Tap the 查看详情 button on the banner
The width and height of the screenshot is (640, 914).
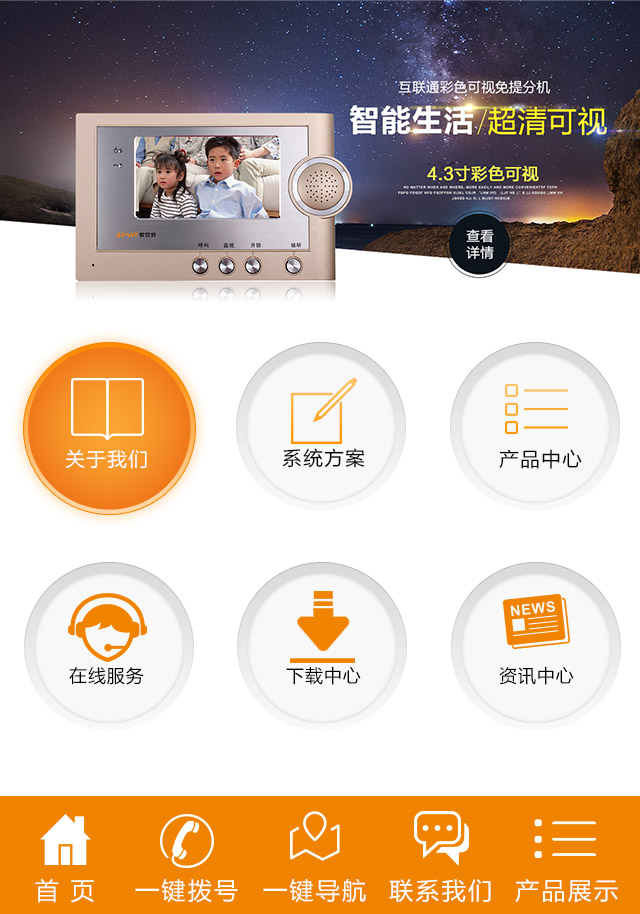[x=480, y=245]
